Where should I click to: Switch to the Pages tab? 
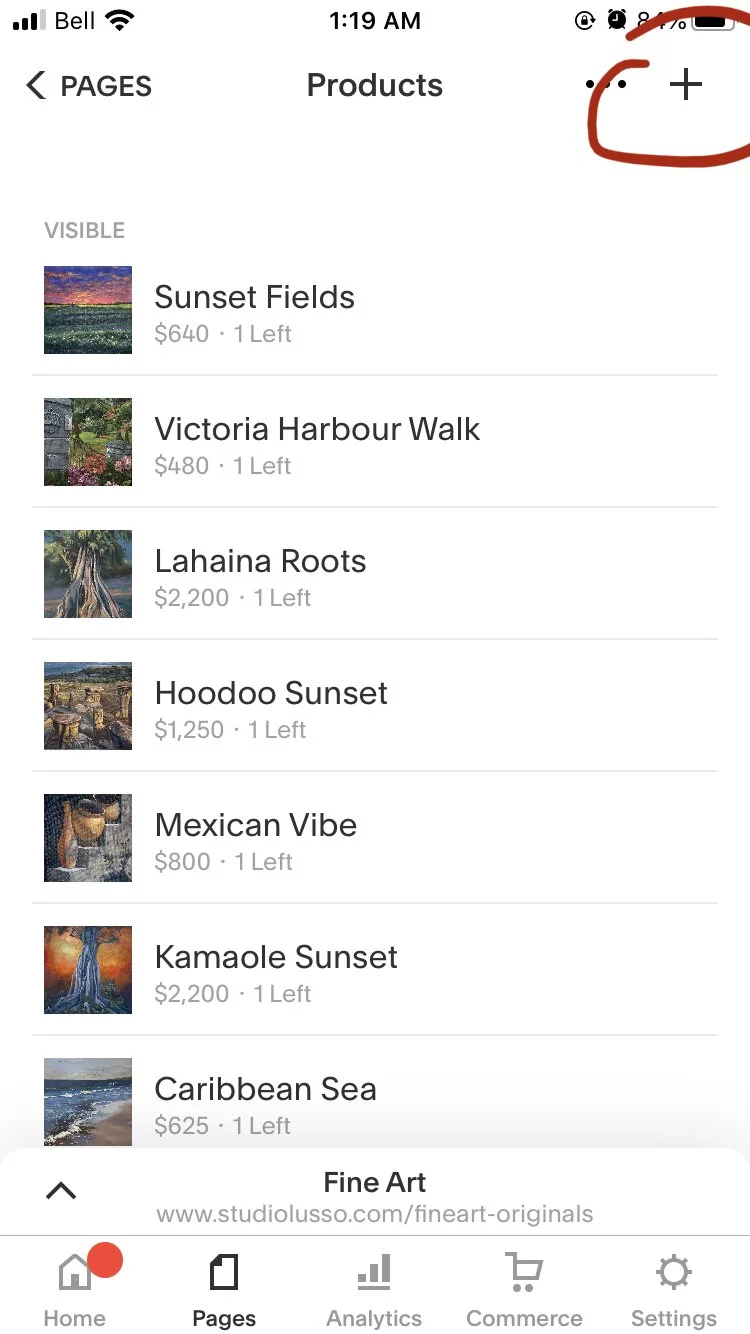[x=224, y=1290]
